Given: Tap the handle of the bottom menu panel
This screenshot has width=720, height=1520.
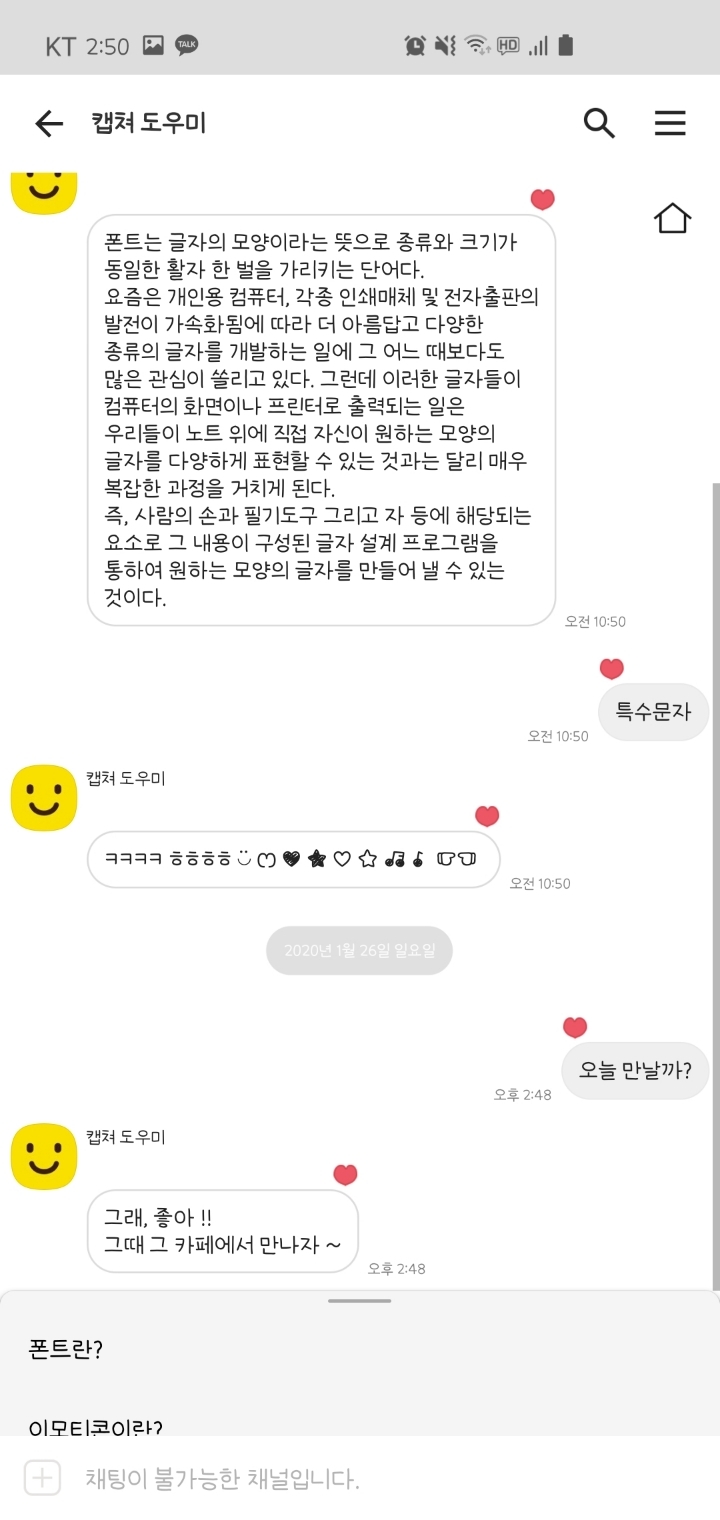Looking at the screenshot, I should point(359,1301).
